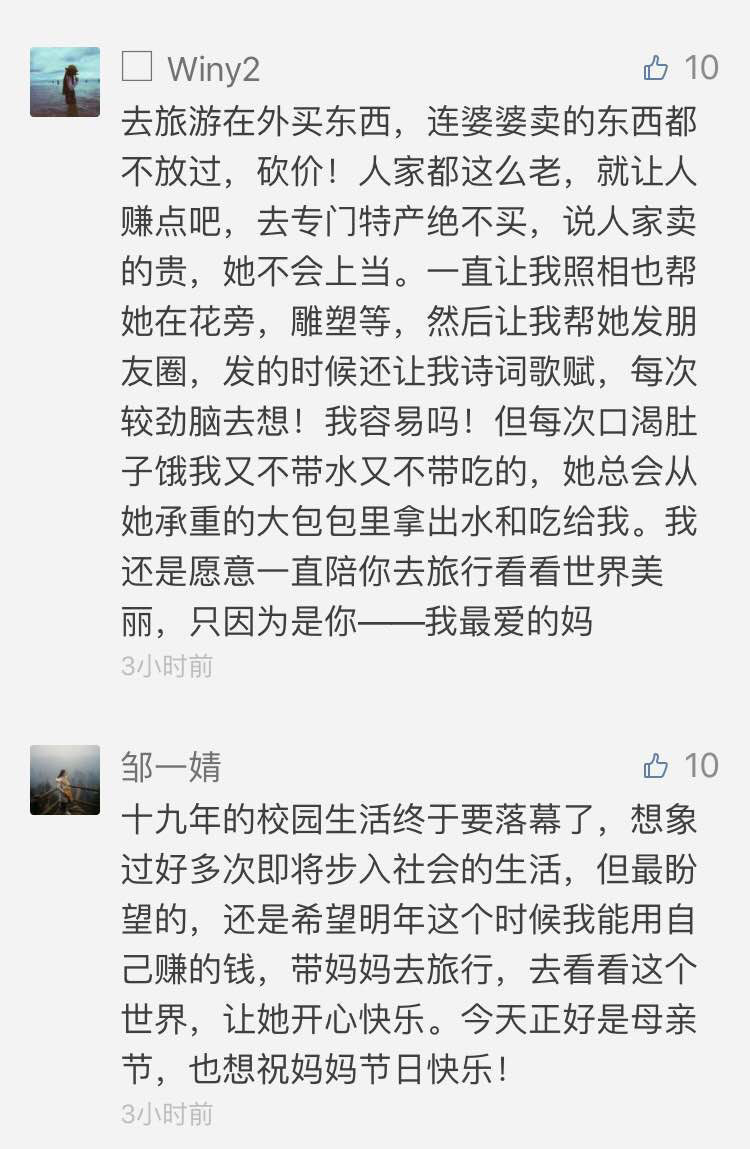Screen dimensions: 750x1149
Task: Like Winy2's comment
Action: [657, 68]
